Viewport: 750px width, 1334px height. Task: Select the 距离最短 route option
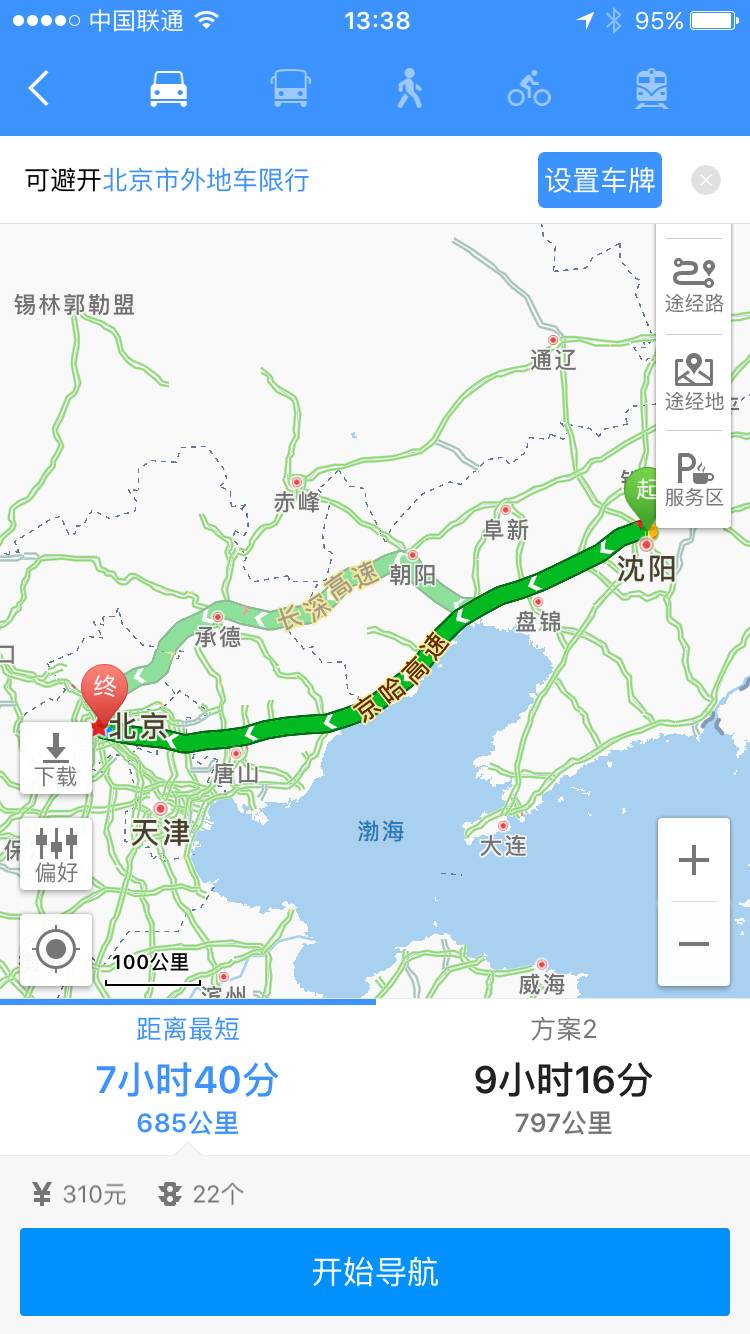click(x=188, y=1078)
